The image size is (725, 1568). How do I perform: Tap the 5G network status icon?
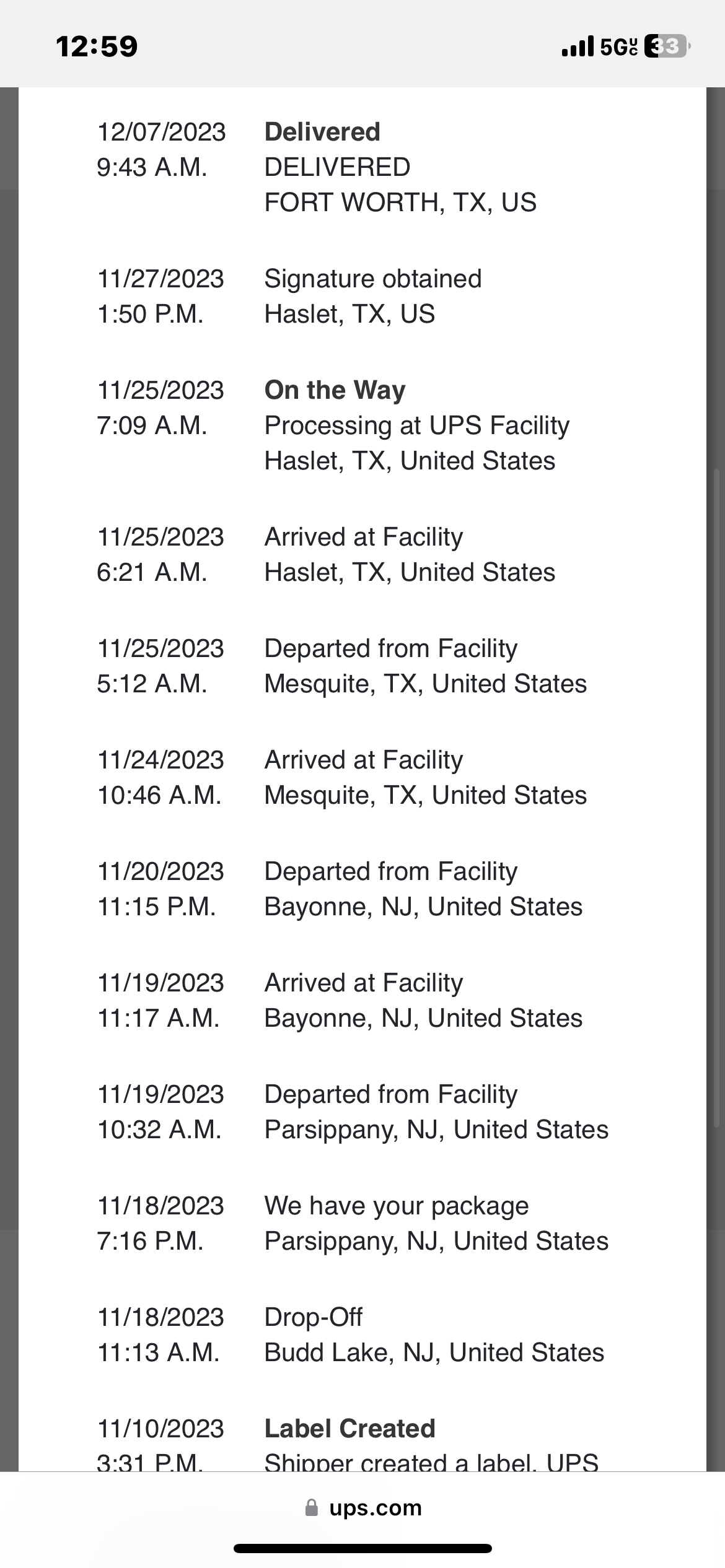(615, 46)
